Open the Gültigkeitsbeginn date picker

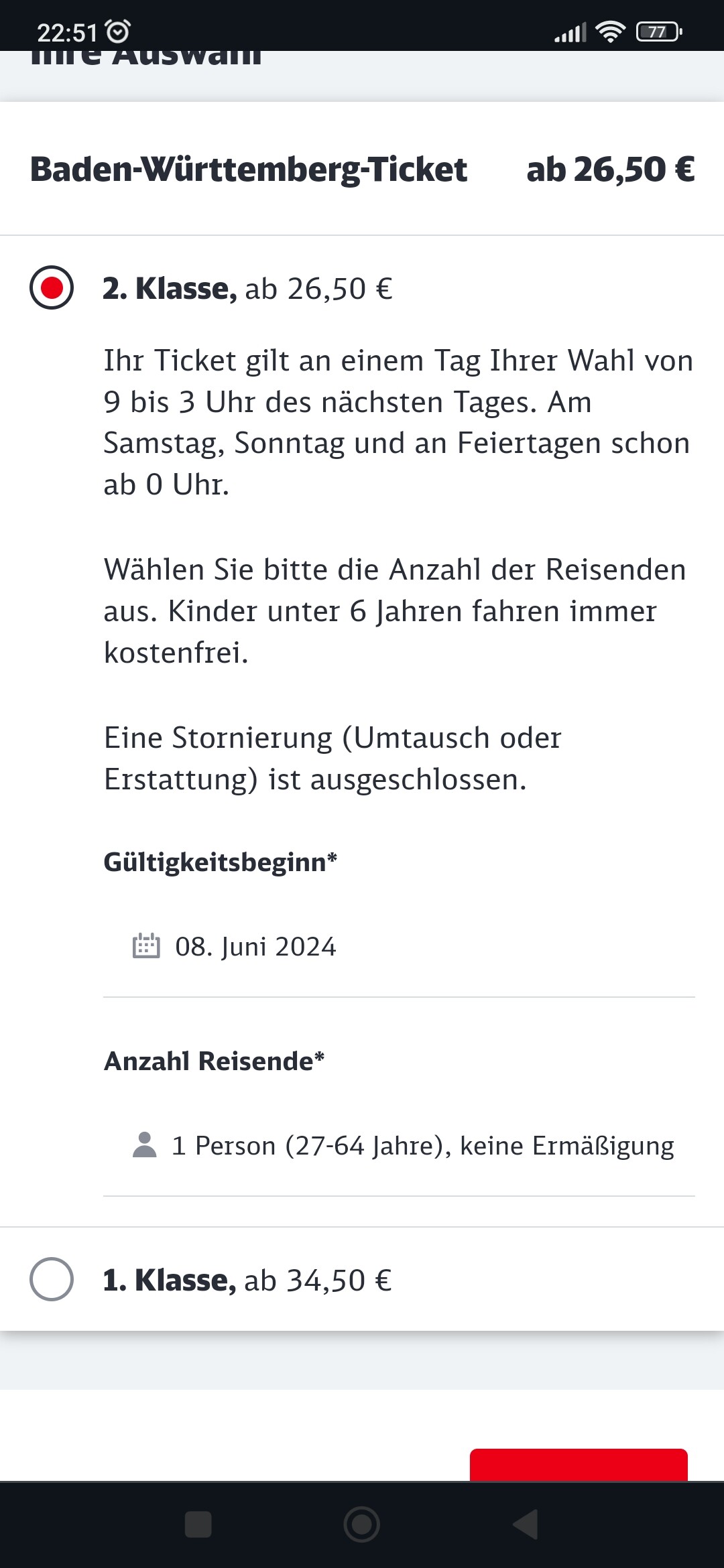click(x=399, y=947)
